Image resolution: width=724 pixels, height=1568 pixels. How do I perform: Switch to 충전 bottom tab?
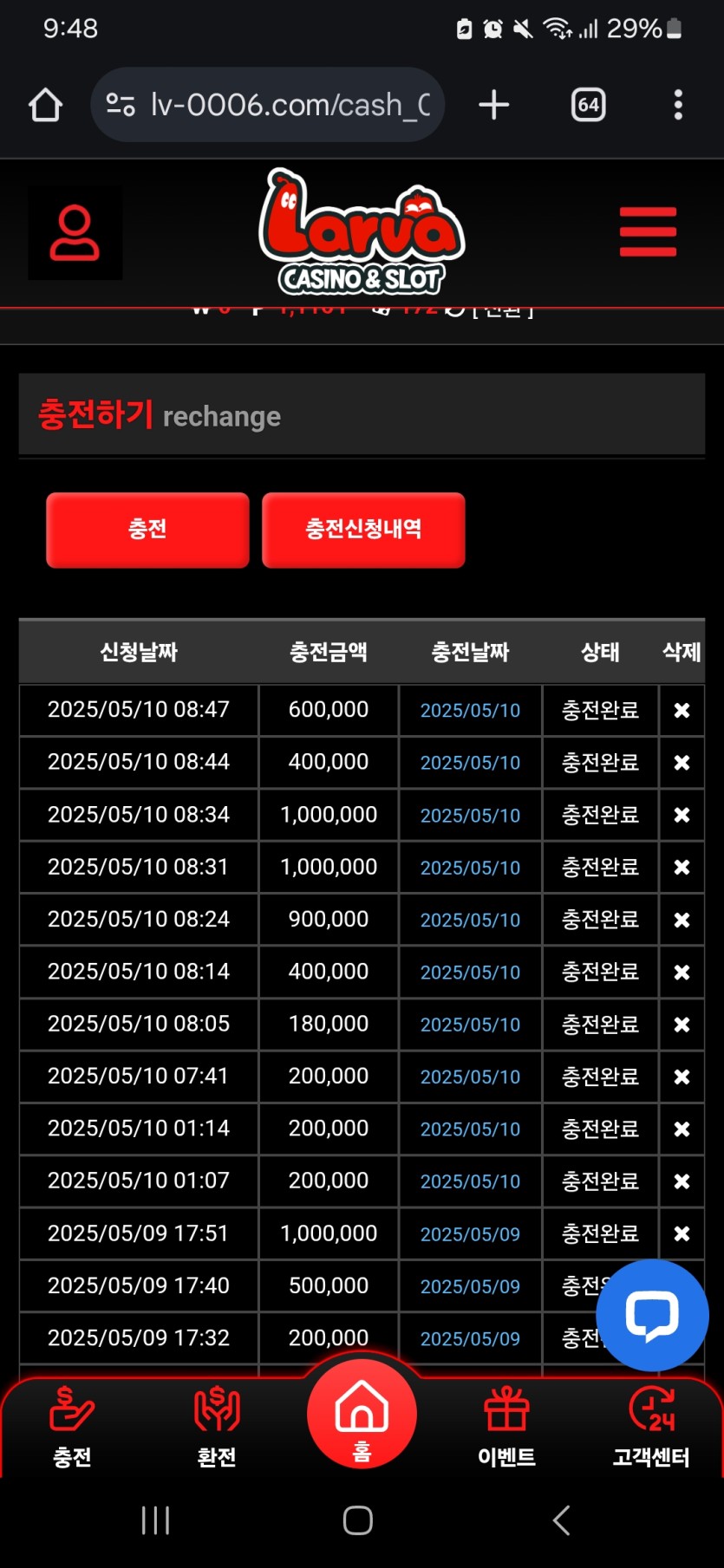click(72, 1428)
